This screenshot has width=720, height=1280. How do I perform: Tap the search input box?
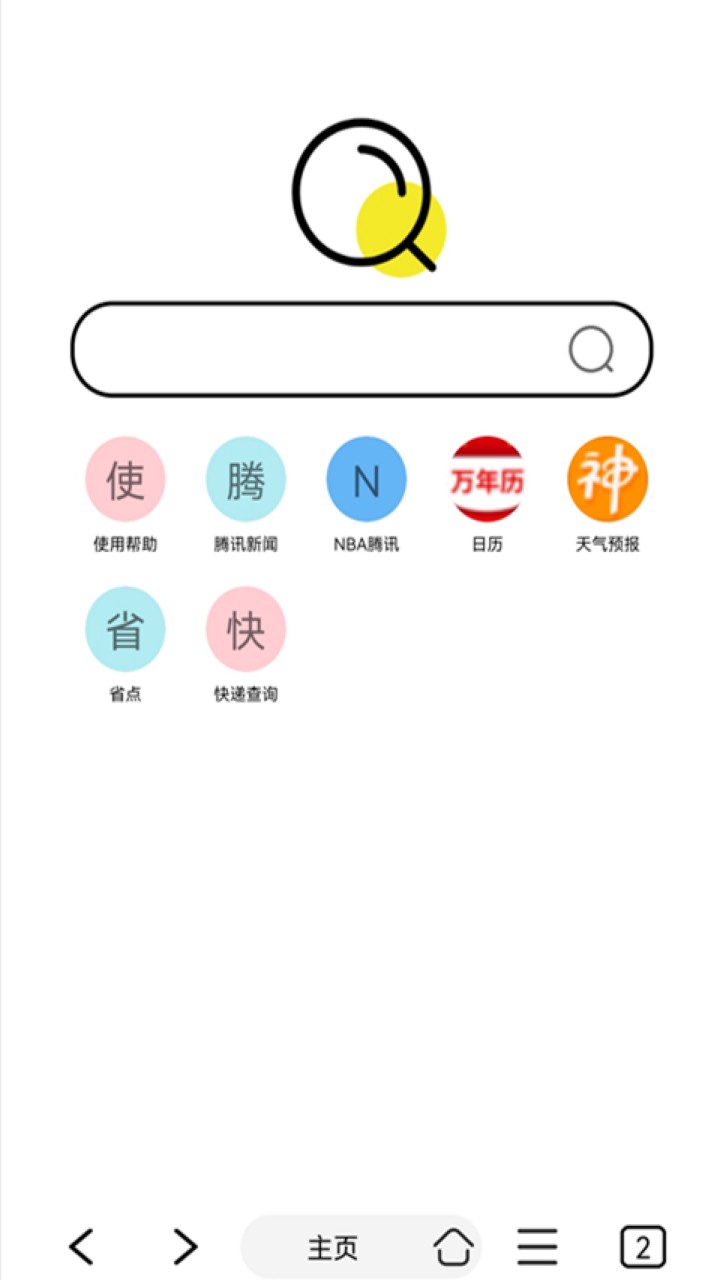320,350
